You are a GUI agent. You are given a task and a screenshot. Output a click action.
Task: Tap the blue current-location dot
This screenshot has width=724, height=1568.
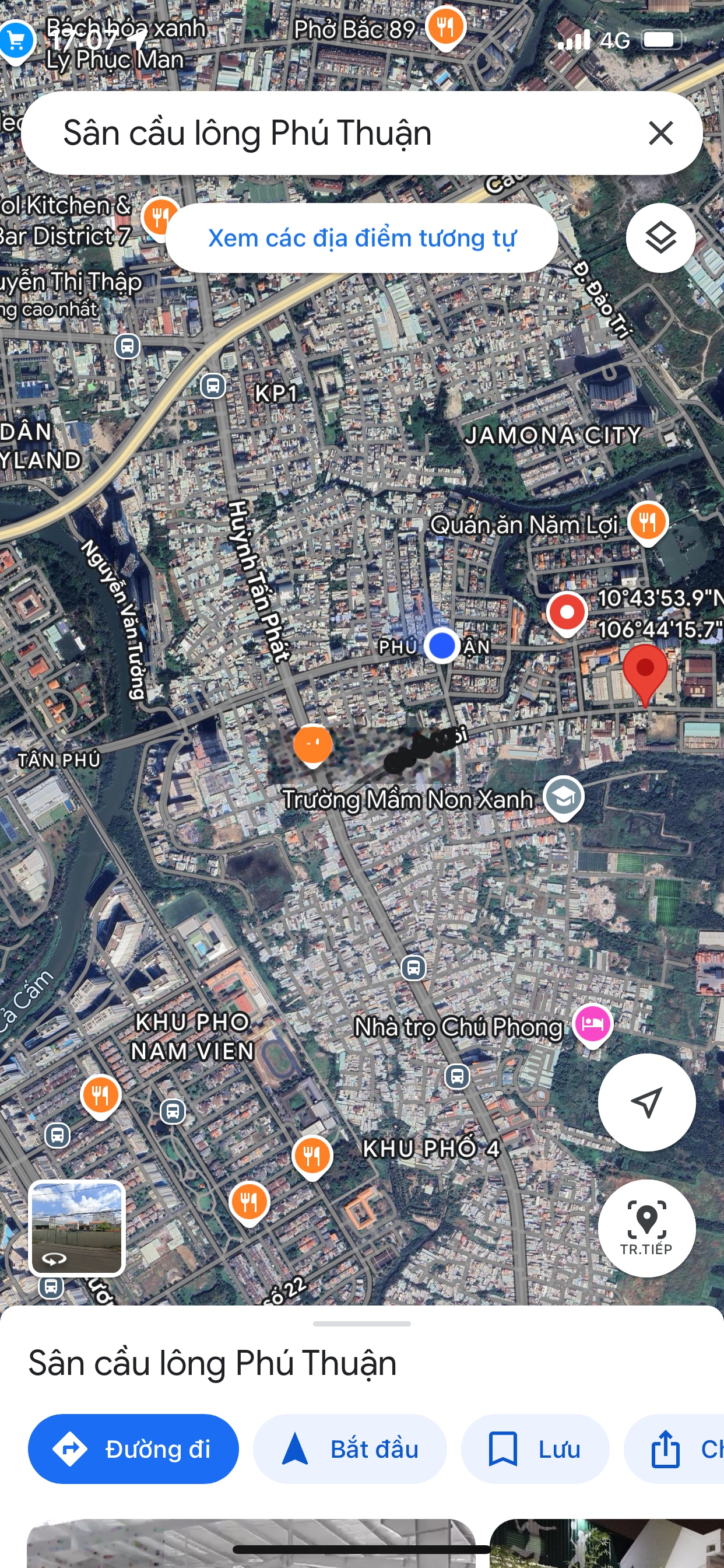tap(443, 646)
